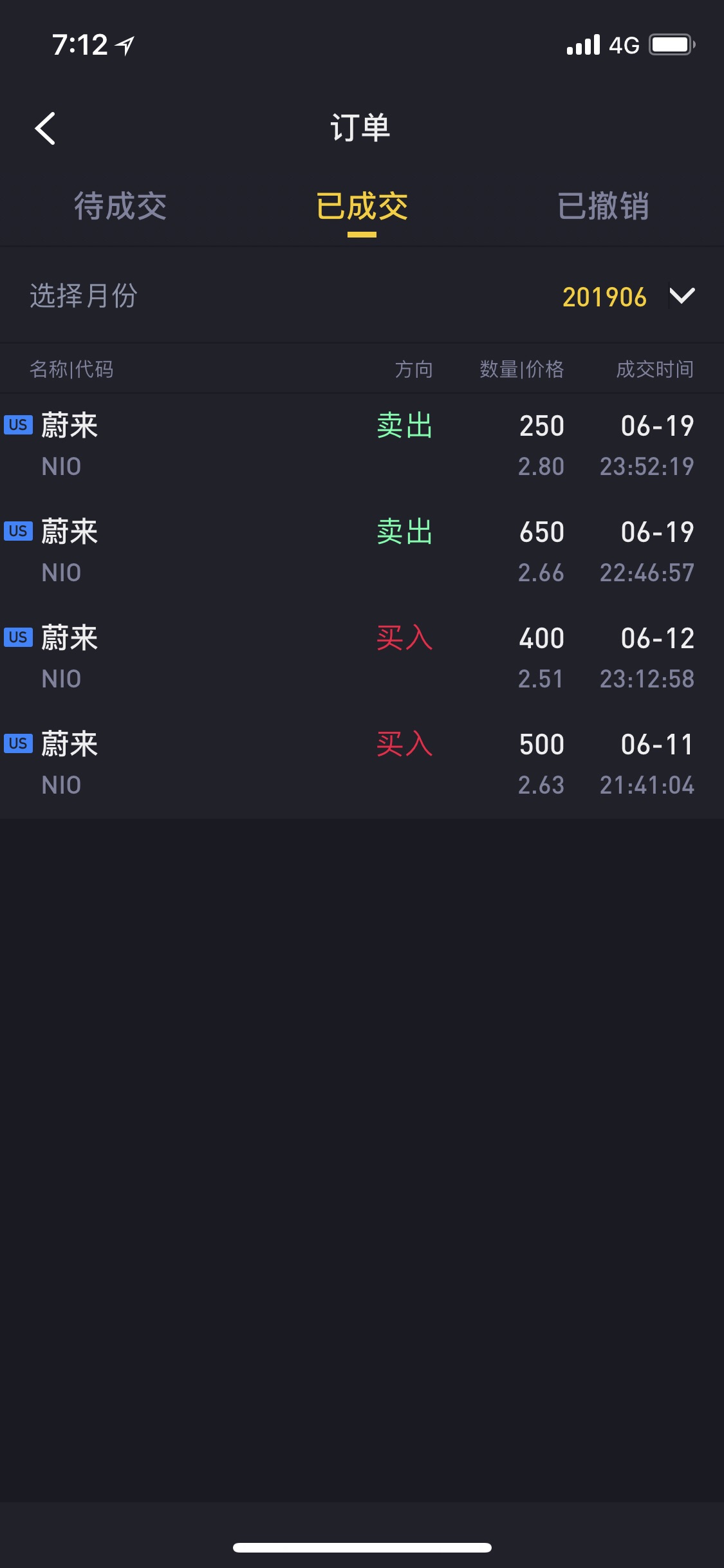
Task: View the NIO buy order from 06-11
Action: (x=362, y=764)
